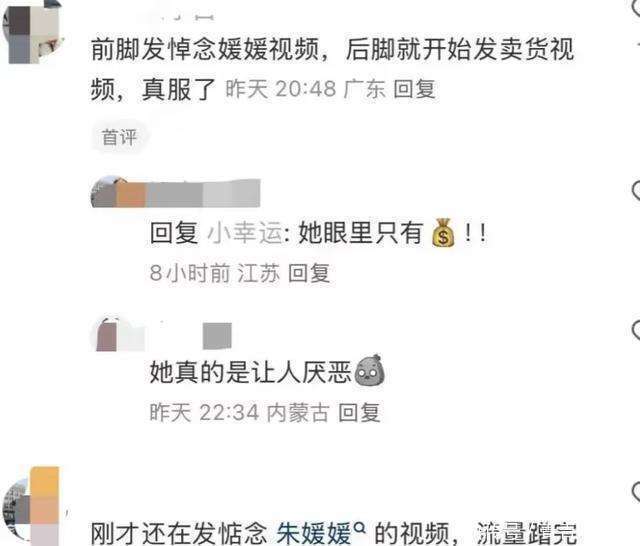
Task: Open avatar of the 她真的是让人厌恶 commenter
Action: click(x=110, y=334)
